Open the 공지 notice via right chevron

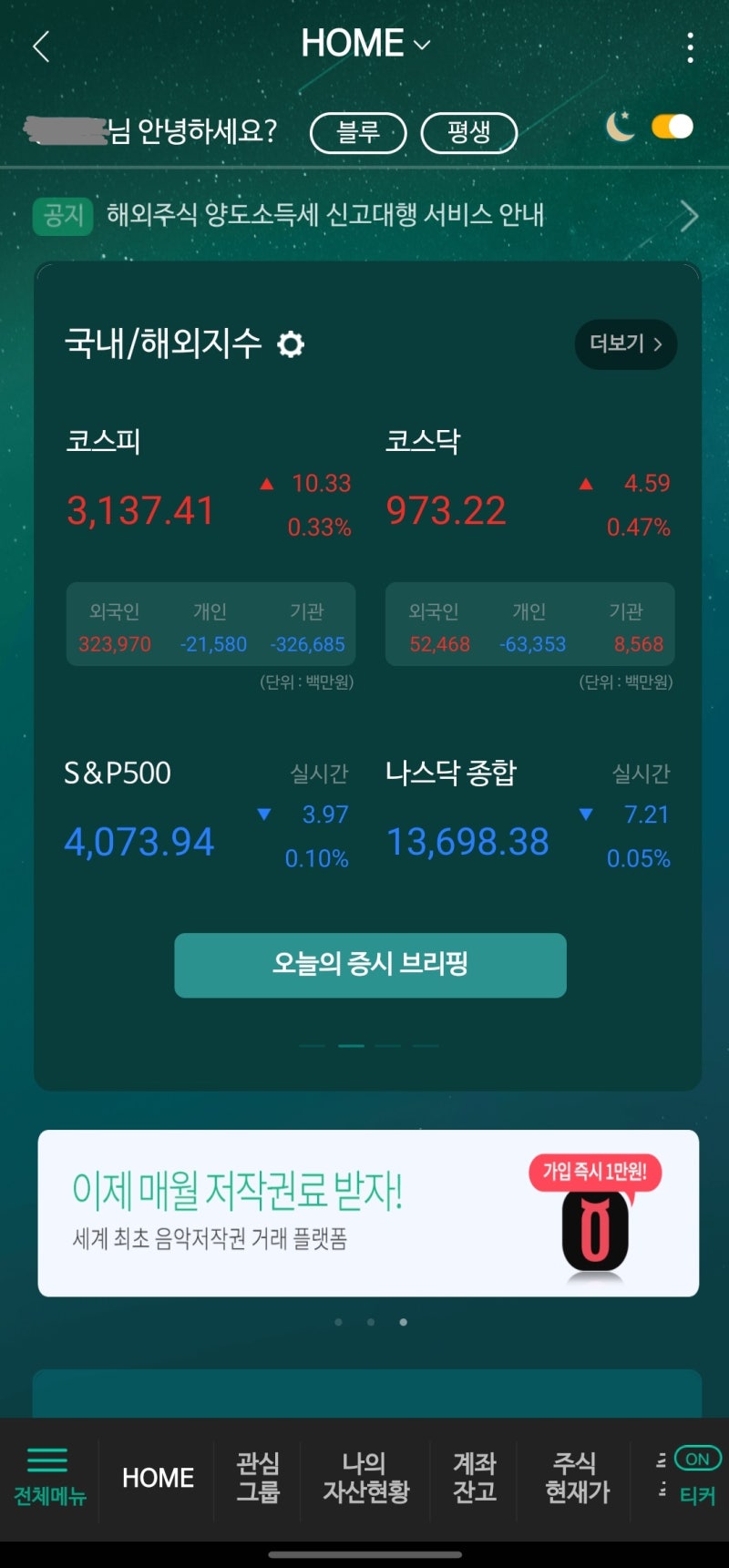tap(689, 215)
